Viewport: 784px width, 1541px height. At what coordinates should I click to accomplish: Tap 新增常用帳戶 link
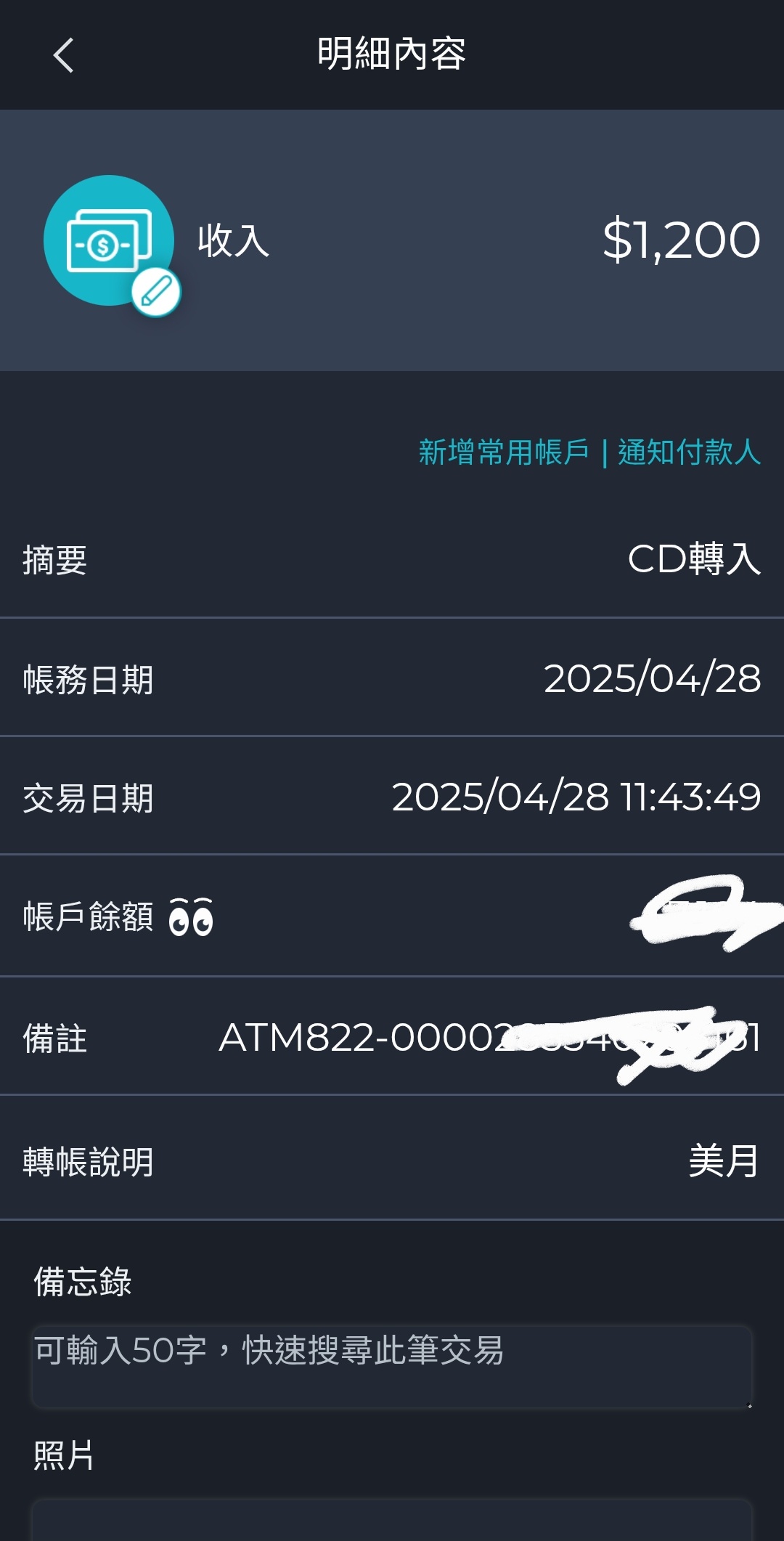pyautogui.click(x=503, y=452)
